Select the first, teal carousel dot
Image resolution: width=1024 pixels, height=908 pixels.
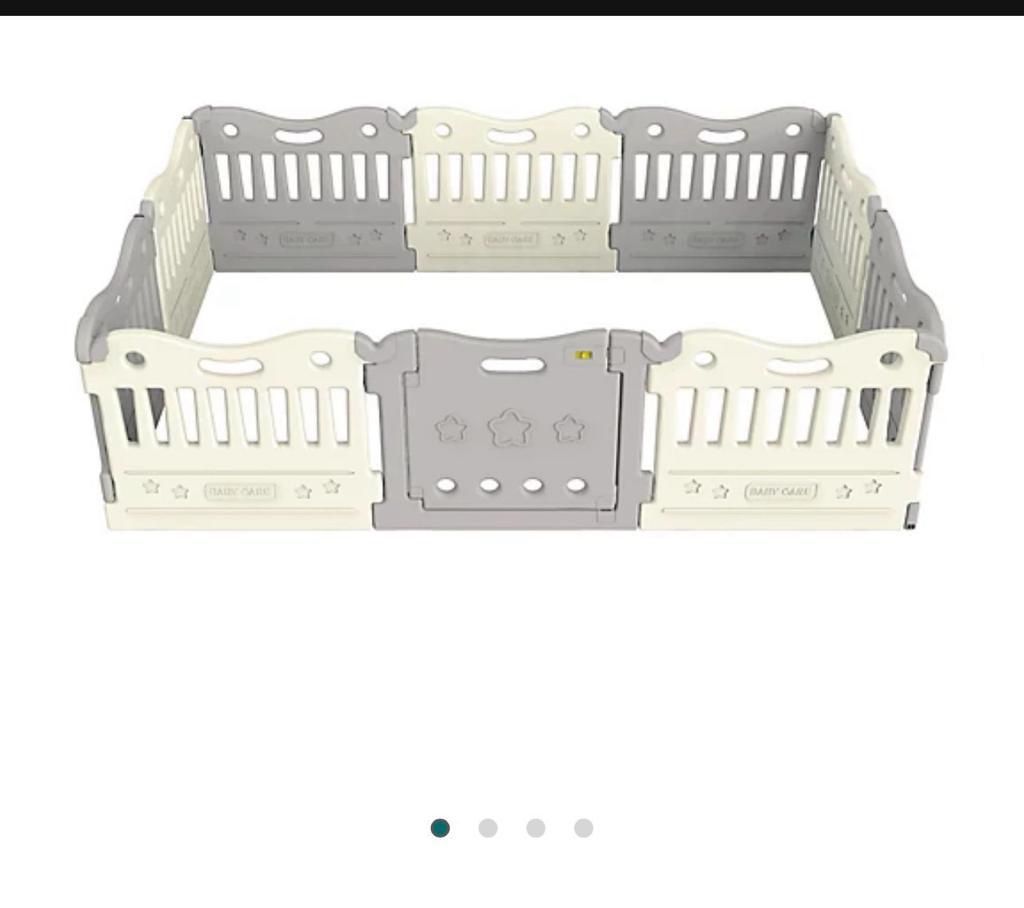pyautogui.click(x=440, y=828)
